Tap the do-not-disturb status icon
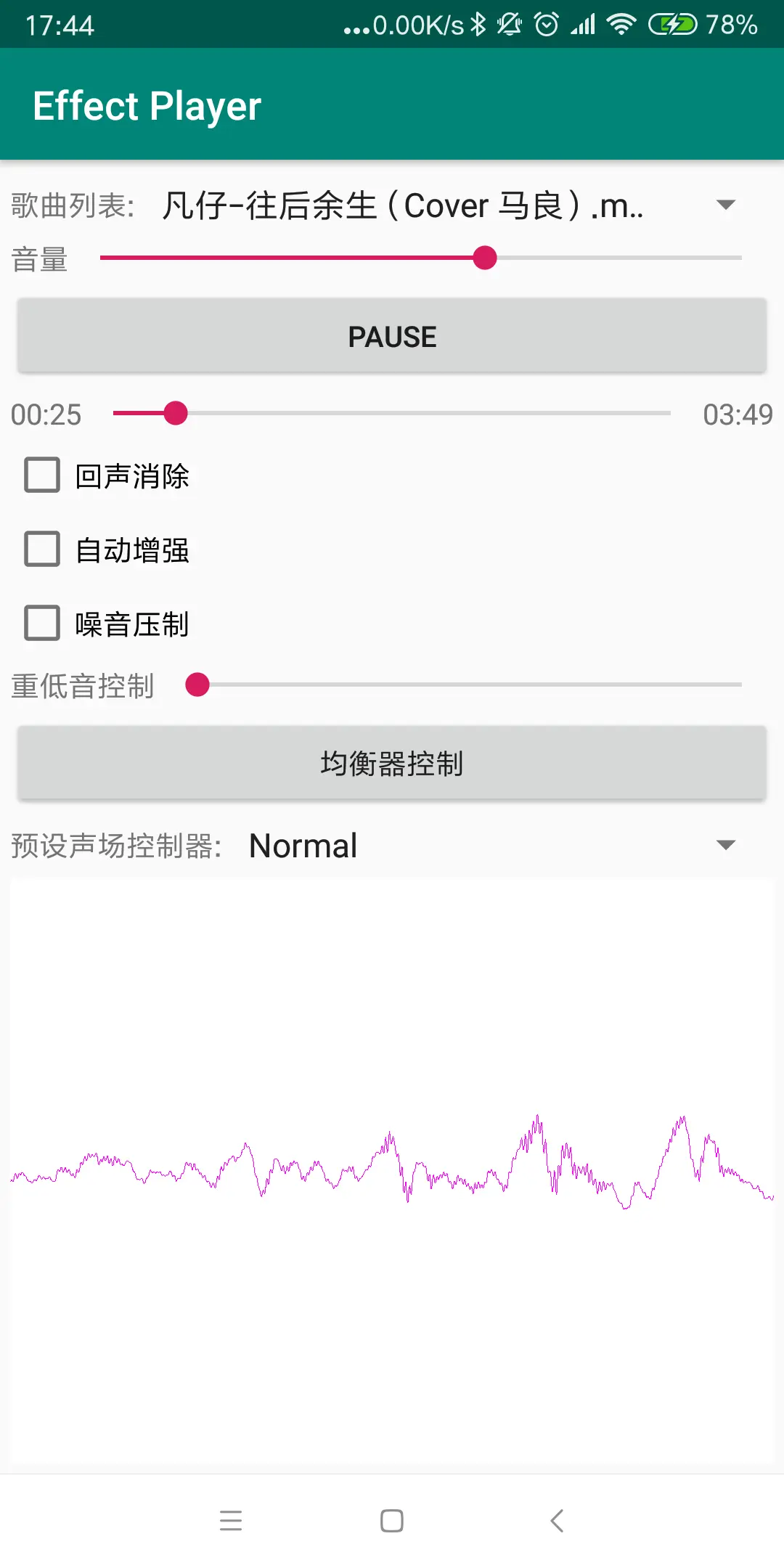The image size is (784, 1568). tap(509, 24)
